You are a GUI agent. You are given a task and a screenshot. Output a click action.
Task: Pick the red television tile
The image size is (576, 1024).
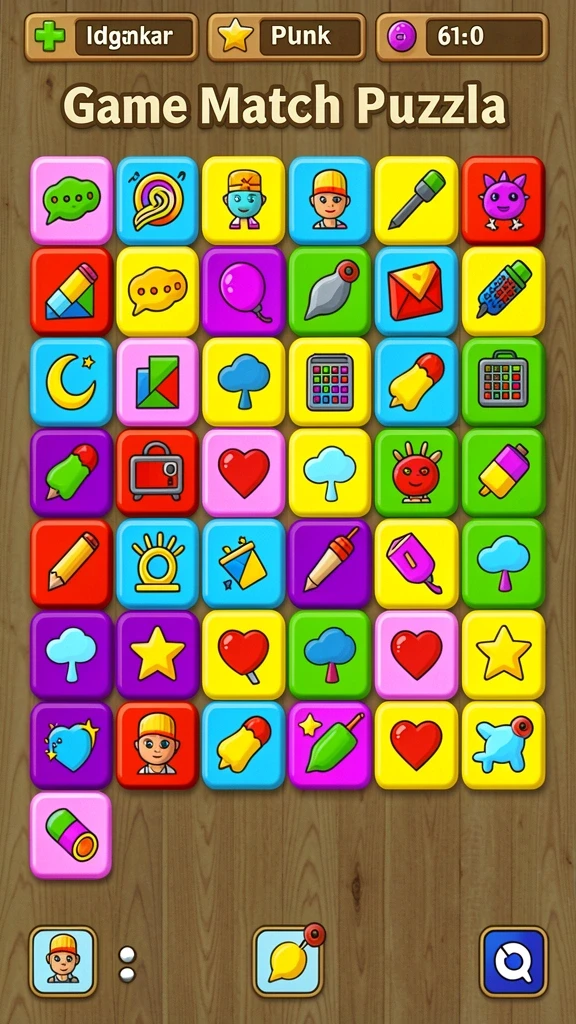click(x=157, y=472)
